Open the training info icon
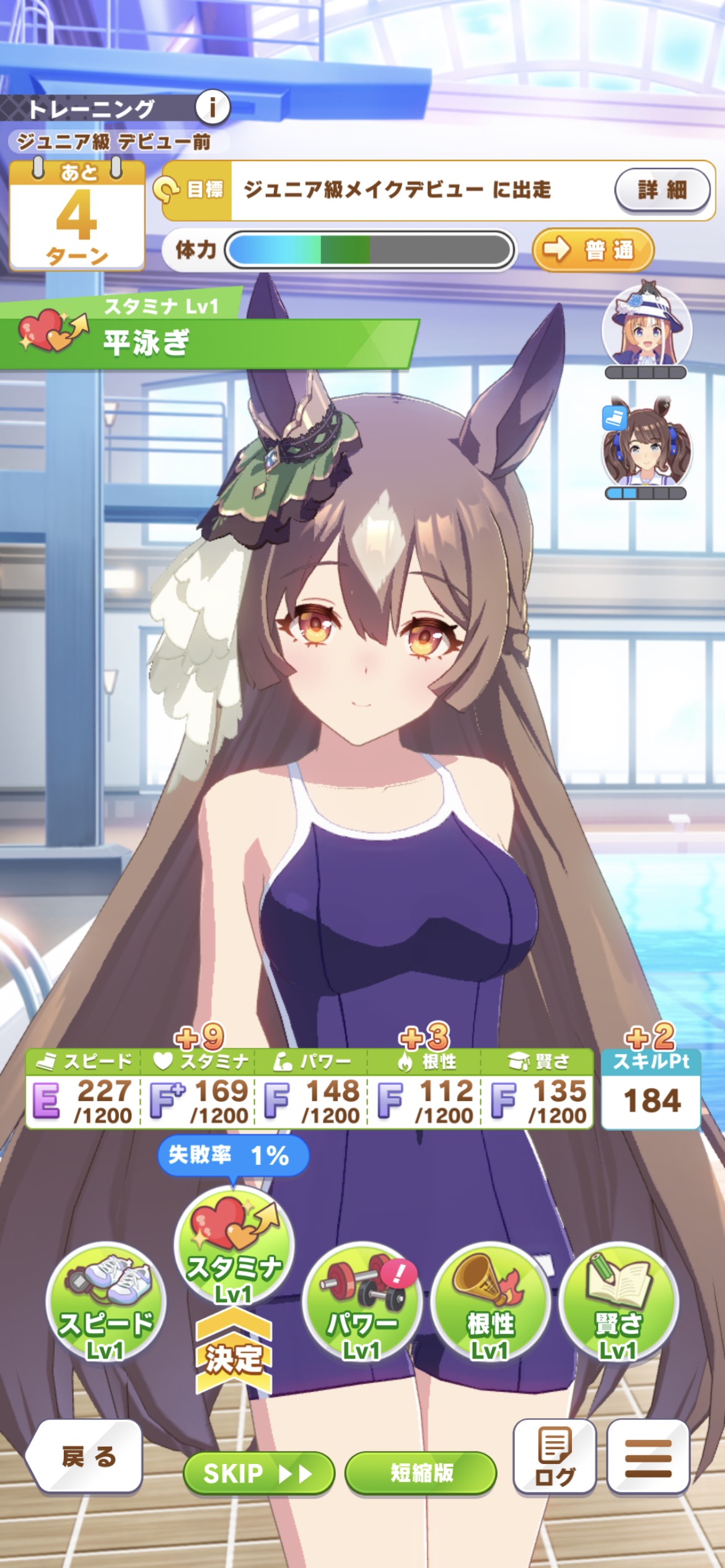This screenshot has width=725, height=1568. tap(213, 108)
